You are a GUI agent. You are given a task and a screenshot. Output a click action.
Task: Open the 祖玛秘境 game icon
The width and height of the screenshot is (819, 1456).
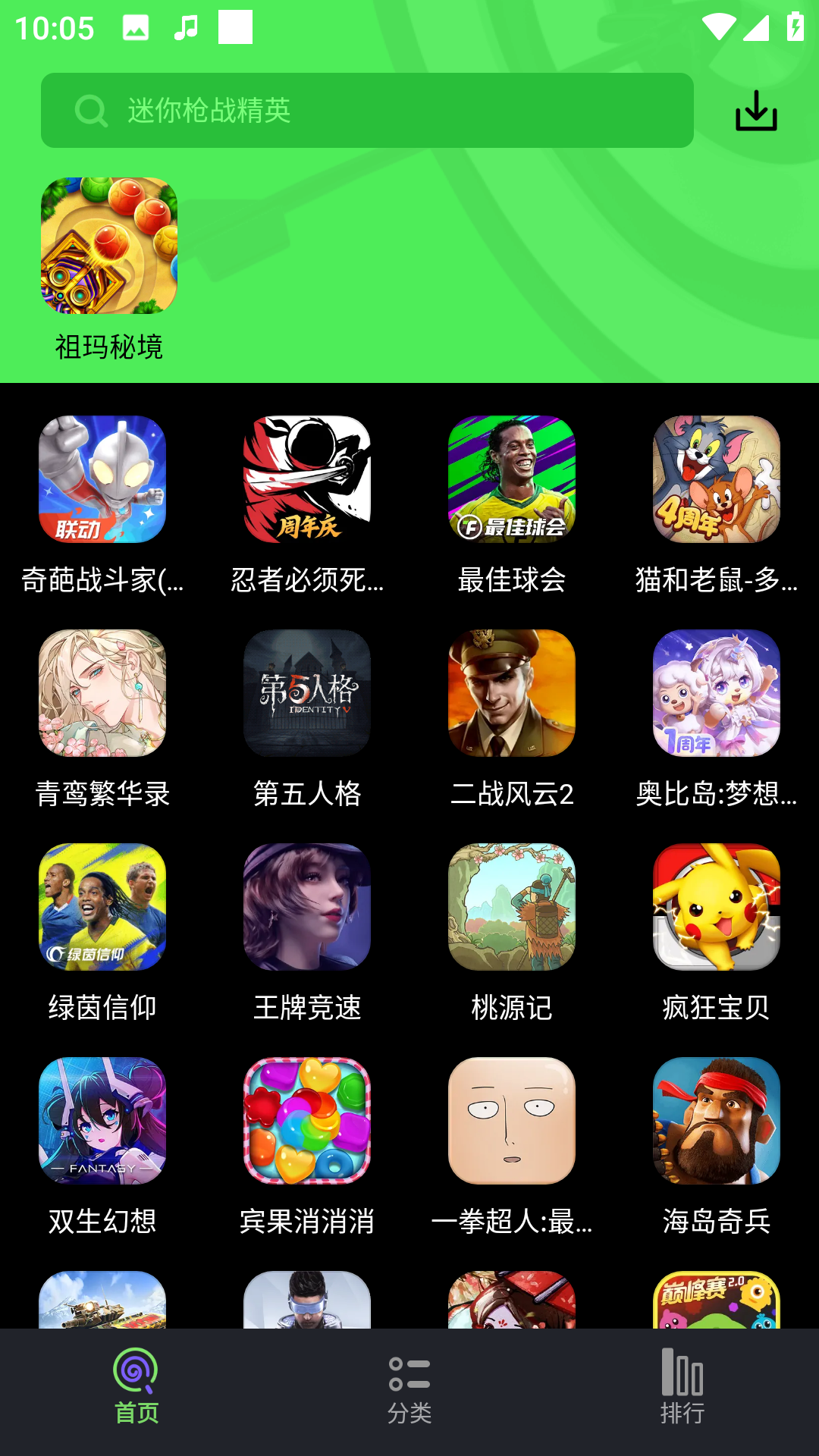[x=107, y=246]
